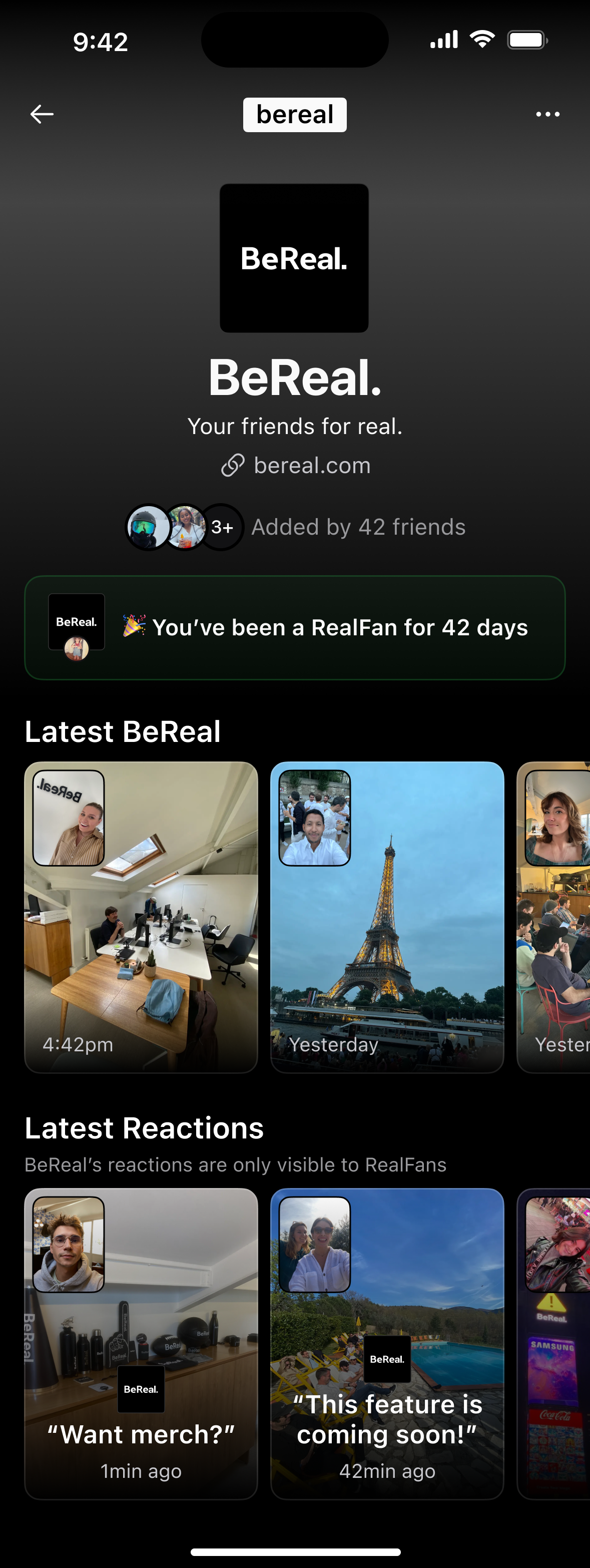Tap the 'bereal' title pill at top

[294, 115]
